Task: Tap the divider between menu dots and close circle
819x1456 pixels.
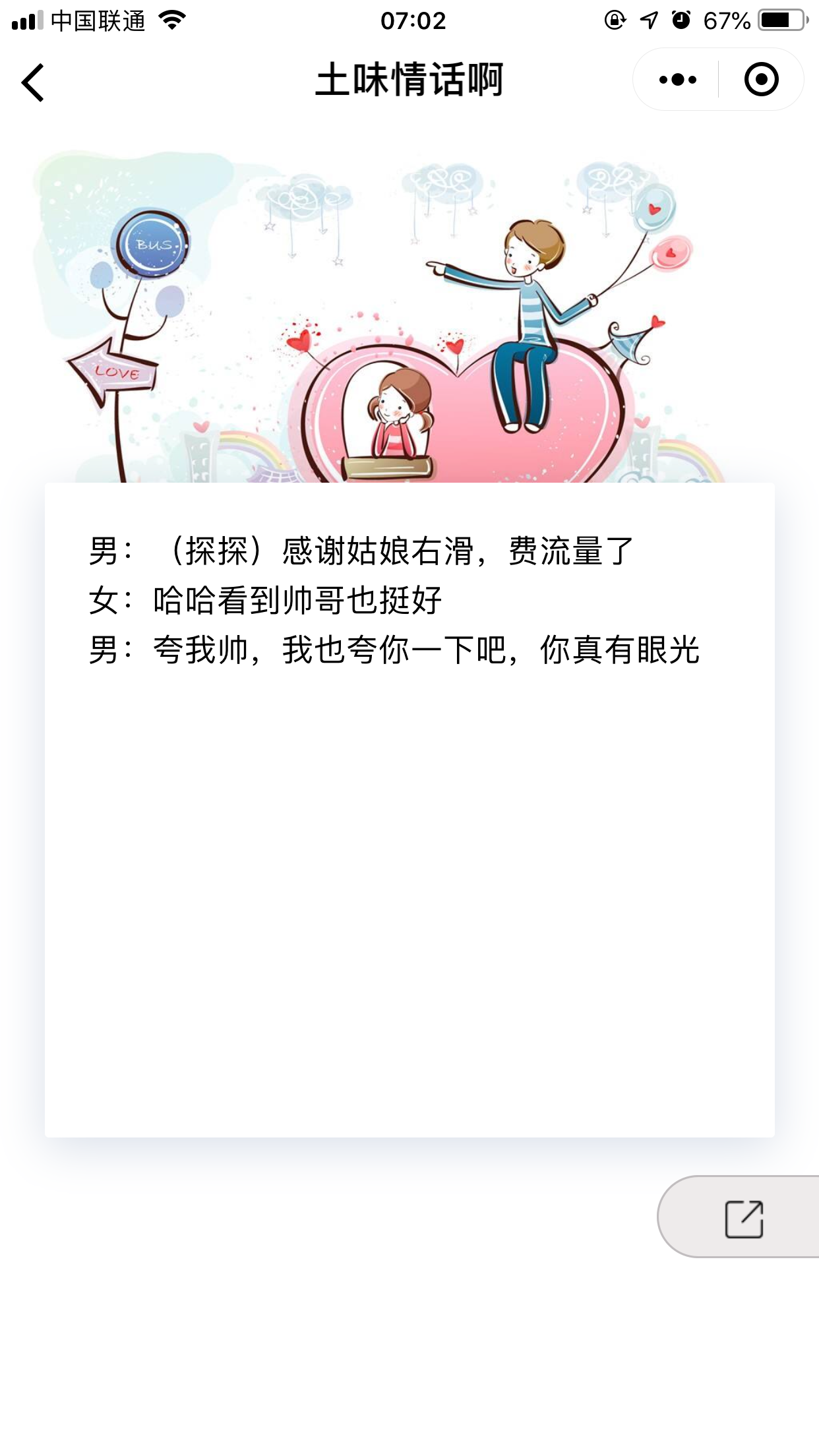Action: tap(717, 78)
